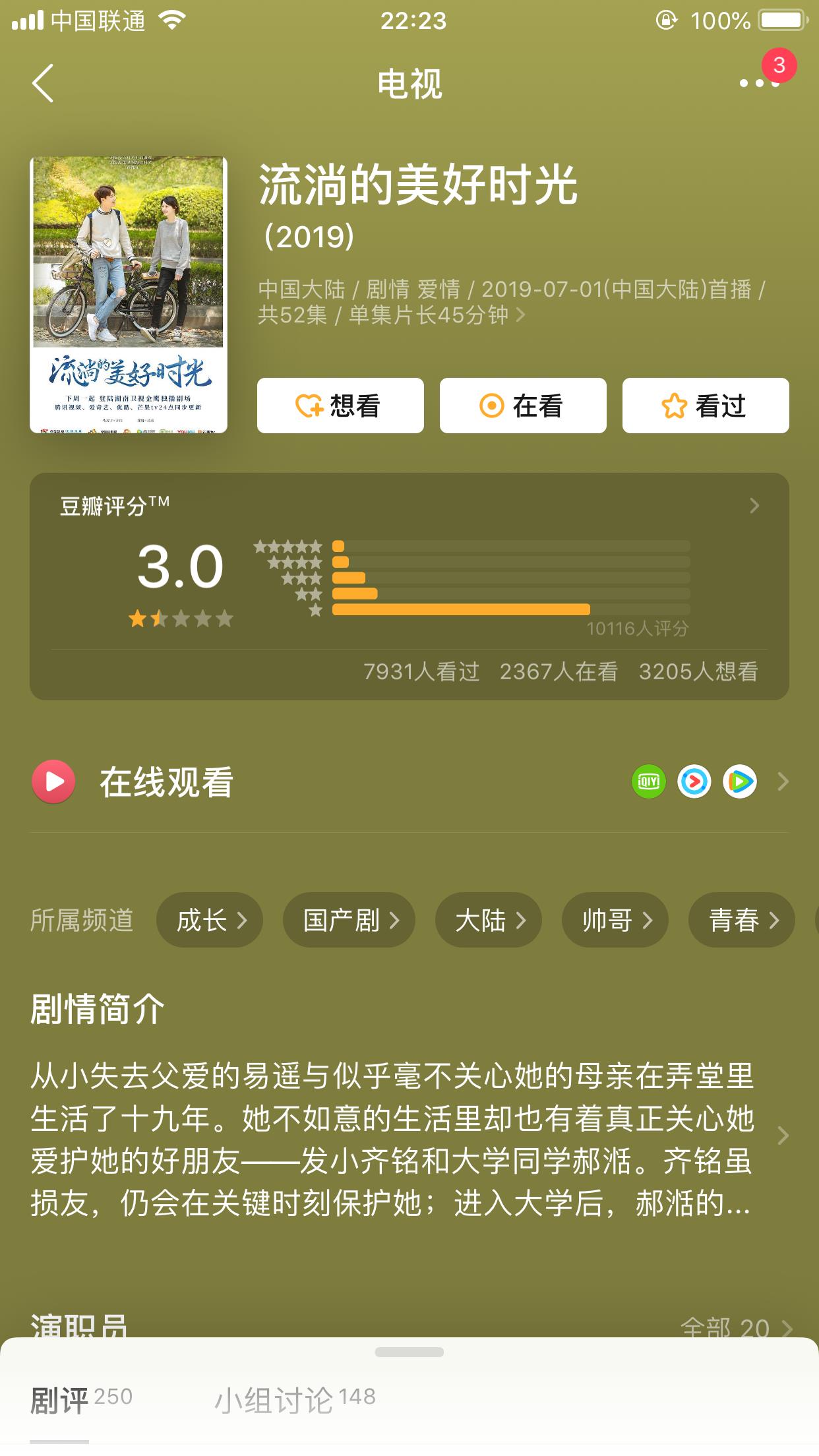Open the 国产剧 channel chip
The height and width of the screenshot is (1456, 819).
pyautogui.click(x=349, y=920)
